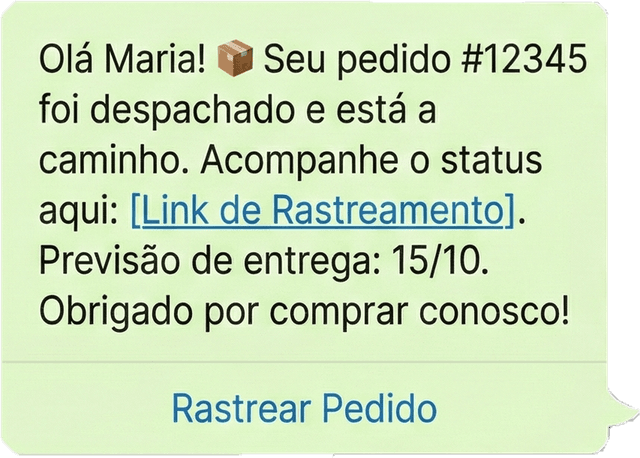Tap the Rastrear Pedido button

[x=305, y=408]
